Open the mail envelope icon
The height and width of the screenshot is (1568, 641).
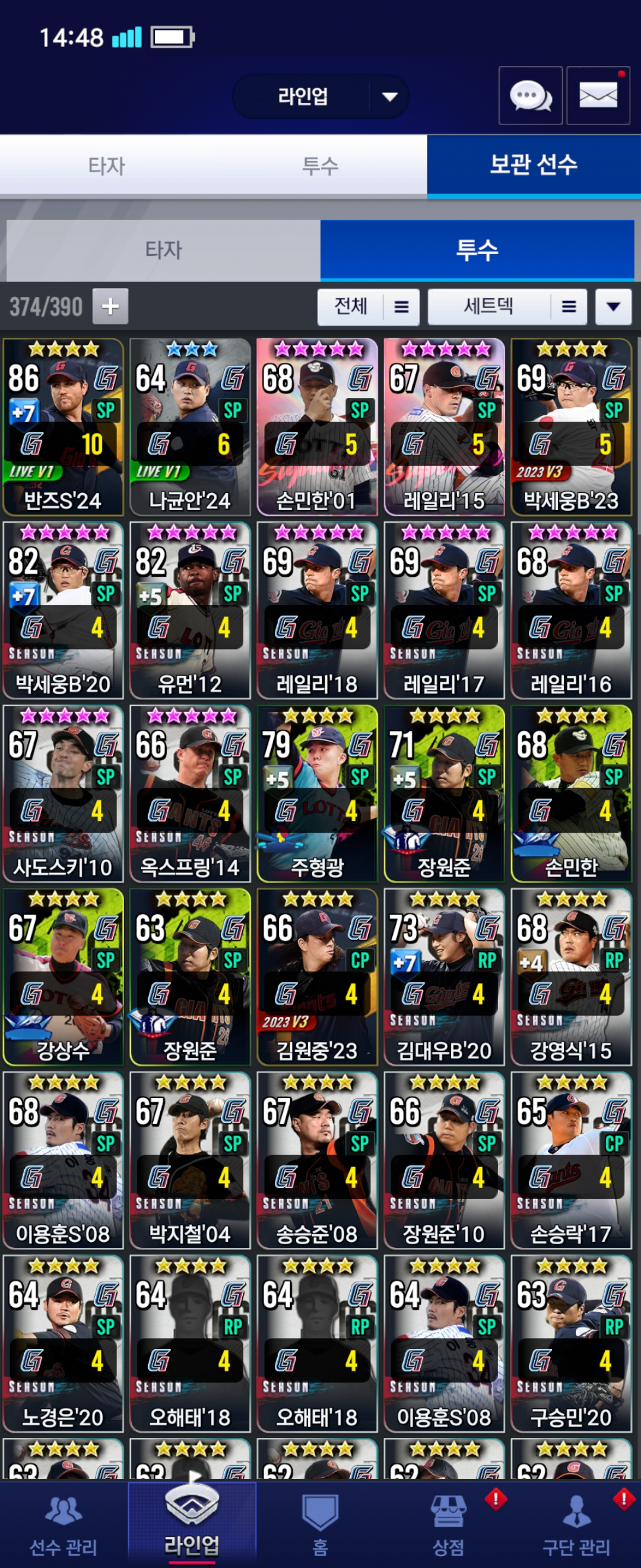[598, 96]
